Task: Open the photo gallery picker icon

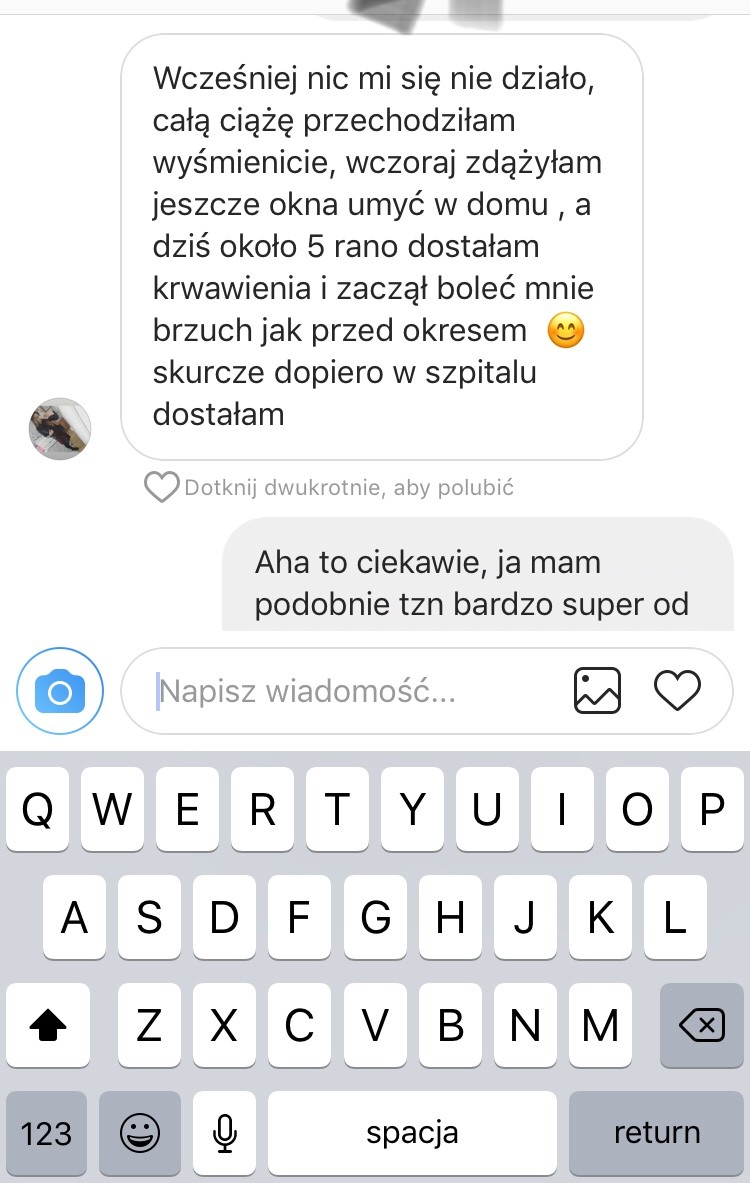Action: pyautogui.click(x=597, y=691)
